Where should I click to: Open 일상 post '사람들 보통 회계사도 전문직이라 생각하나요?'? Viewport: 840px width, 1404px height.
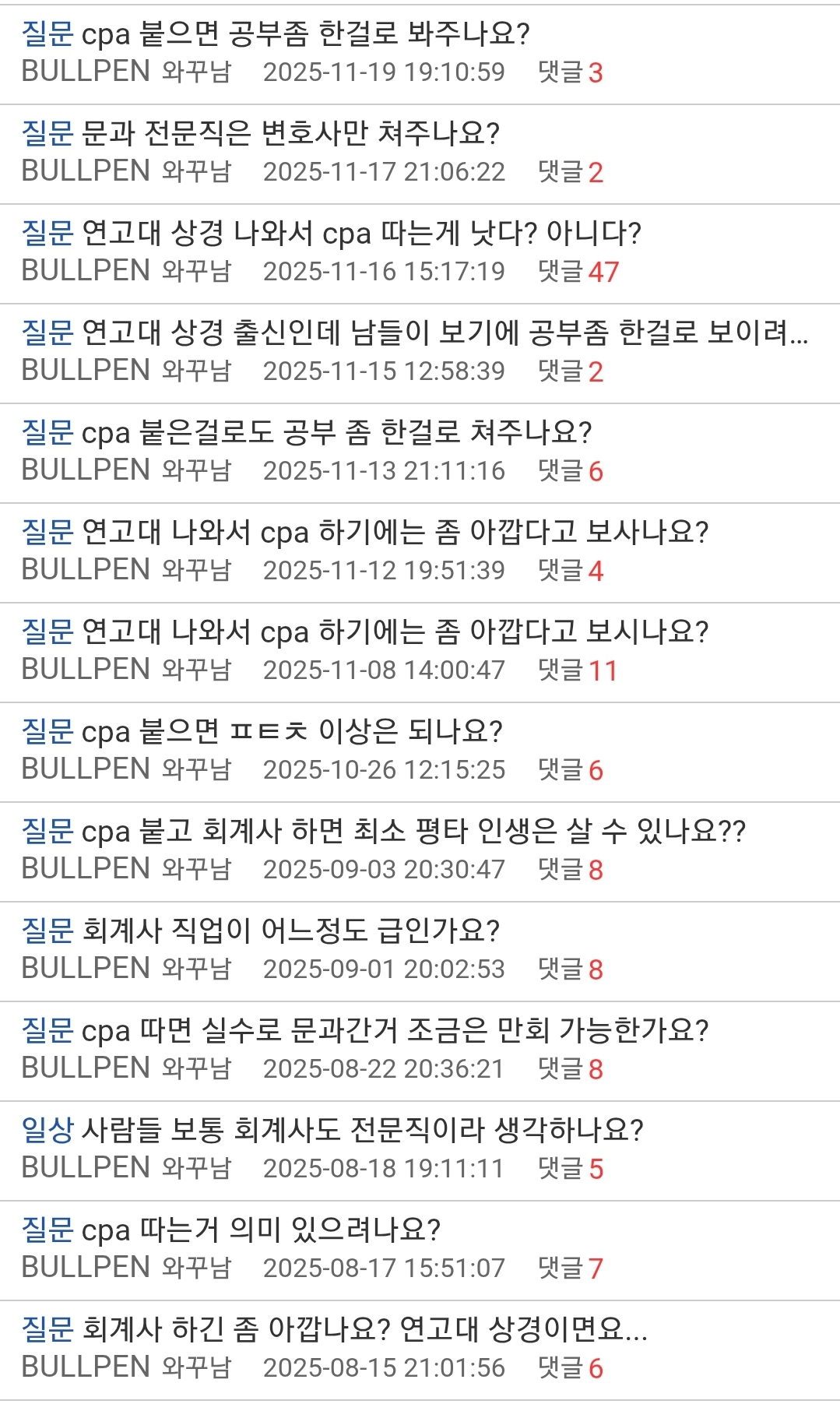(362, 1131)
